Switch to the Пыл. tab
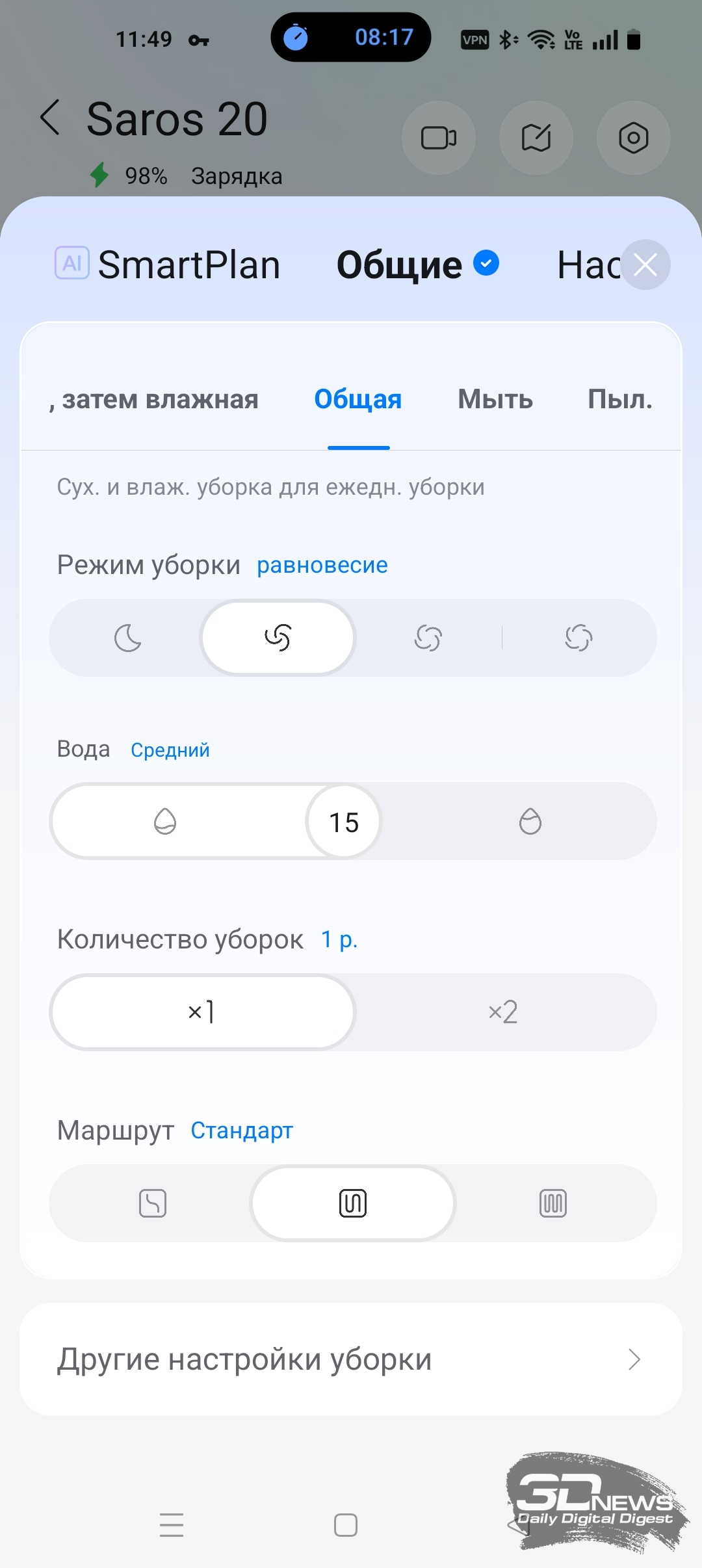702x1568 pixels. (x=620, y=399)
